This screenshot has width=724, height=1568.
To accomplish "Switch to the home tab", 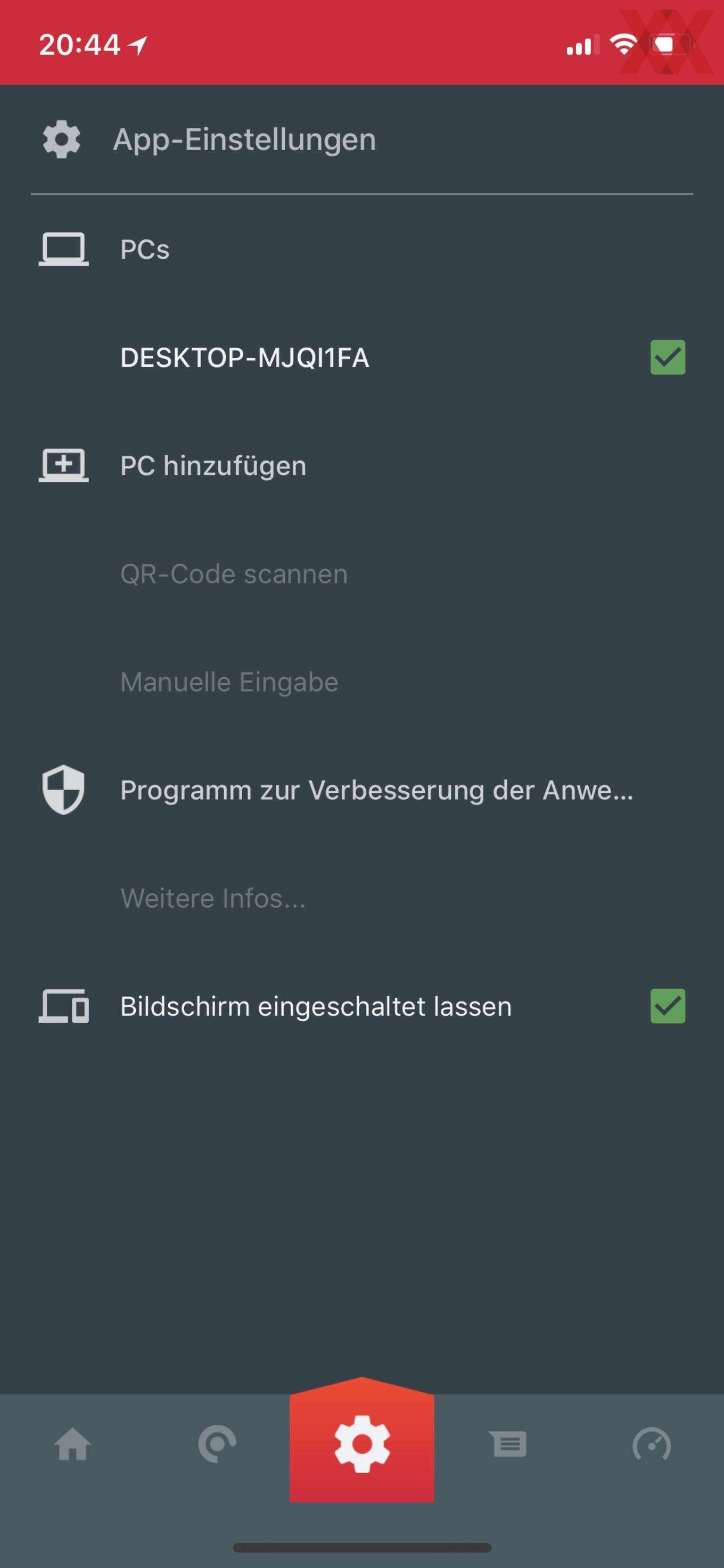I will pyautogui.click(x=72, y=1444).
